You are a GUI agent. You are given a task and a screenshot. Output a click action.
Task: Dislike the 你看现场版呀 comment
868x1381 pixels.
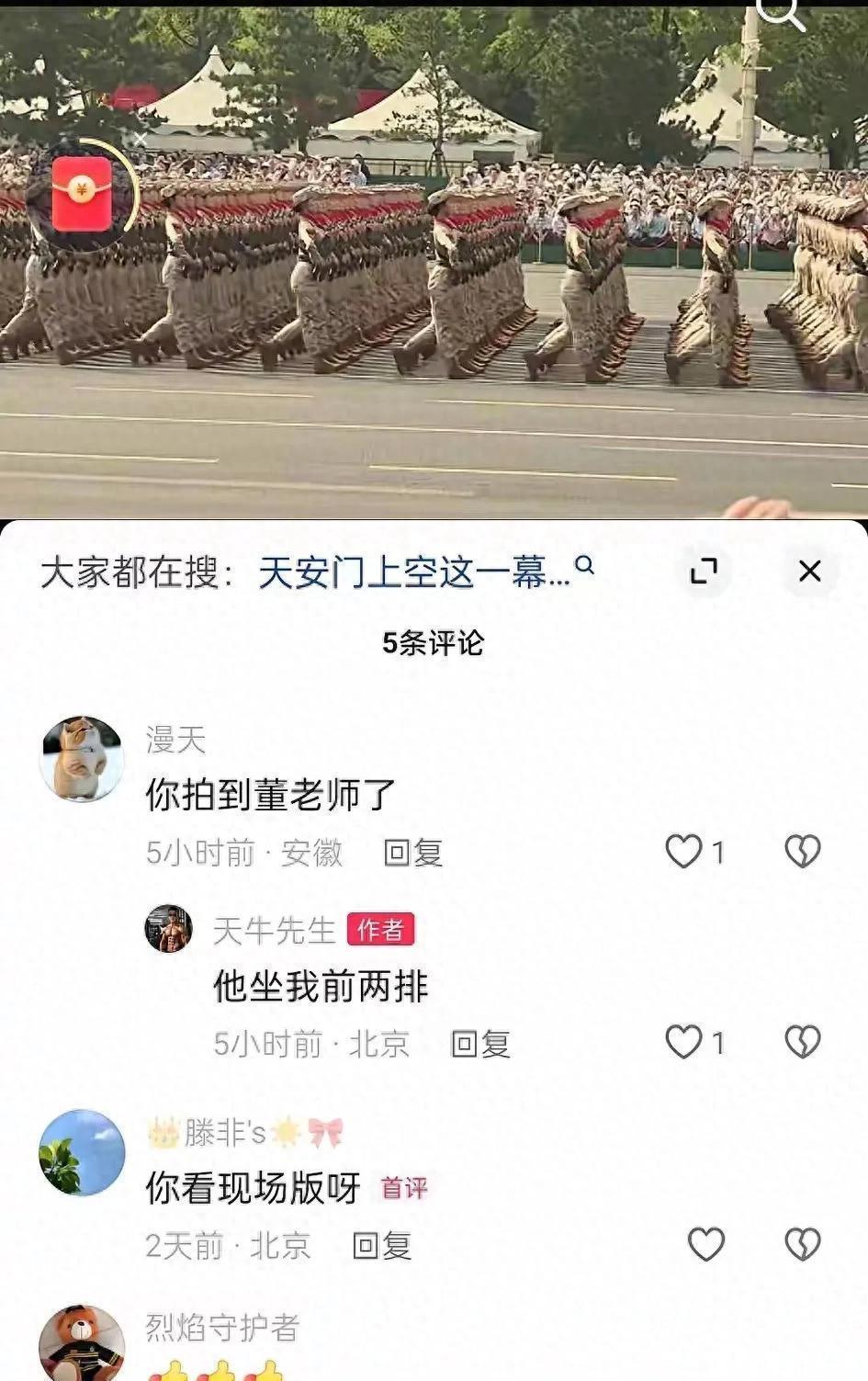[x=802, y=1244]
